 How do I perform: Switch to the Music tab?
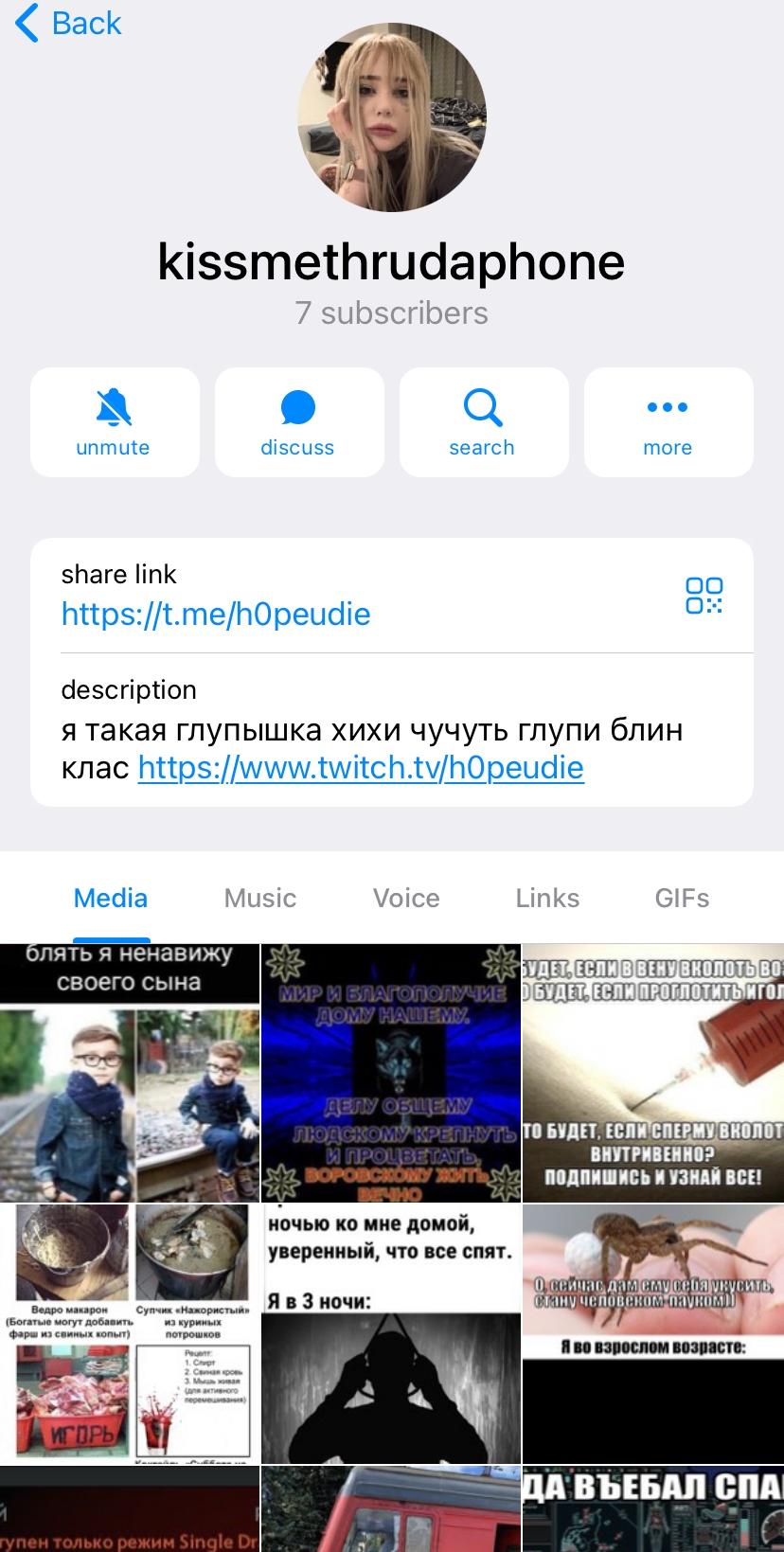pos(260,898)
